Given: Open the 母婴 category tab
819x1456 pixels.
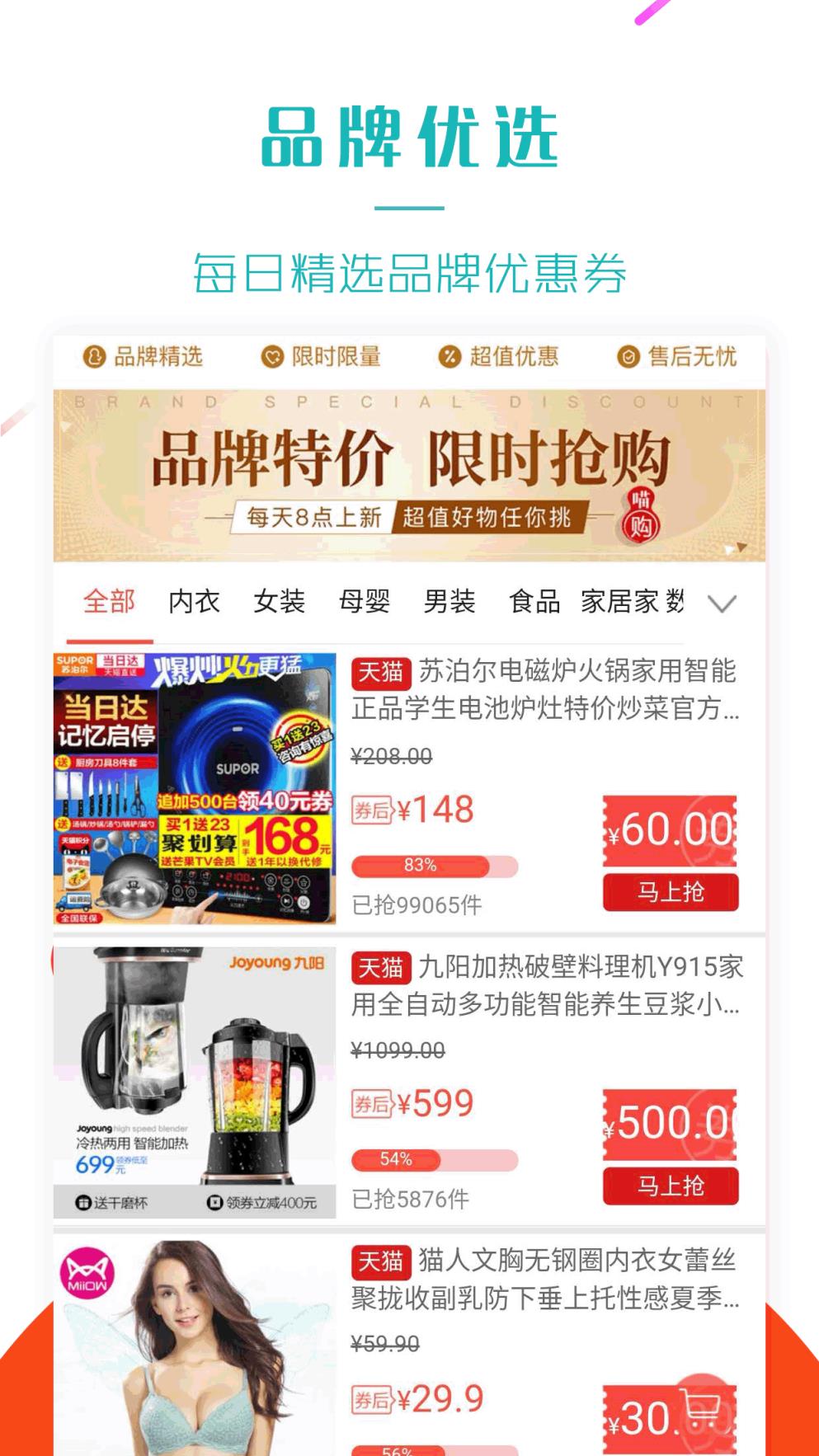Looking at the screenshot, I should point(365,601).
